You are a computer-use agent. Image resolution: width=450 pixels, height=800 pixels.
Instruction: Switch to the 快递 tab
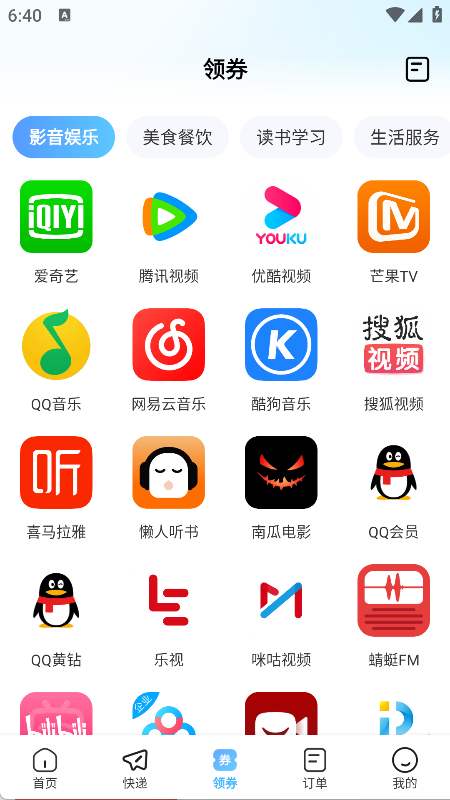[x=135, y=768]
